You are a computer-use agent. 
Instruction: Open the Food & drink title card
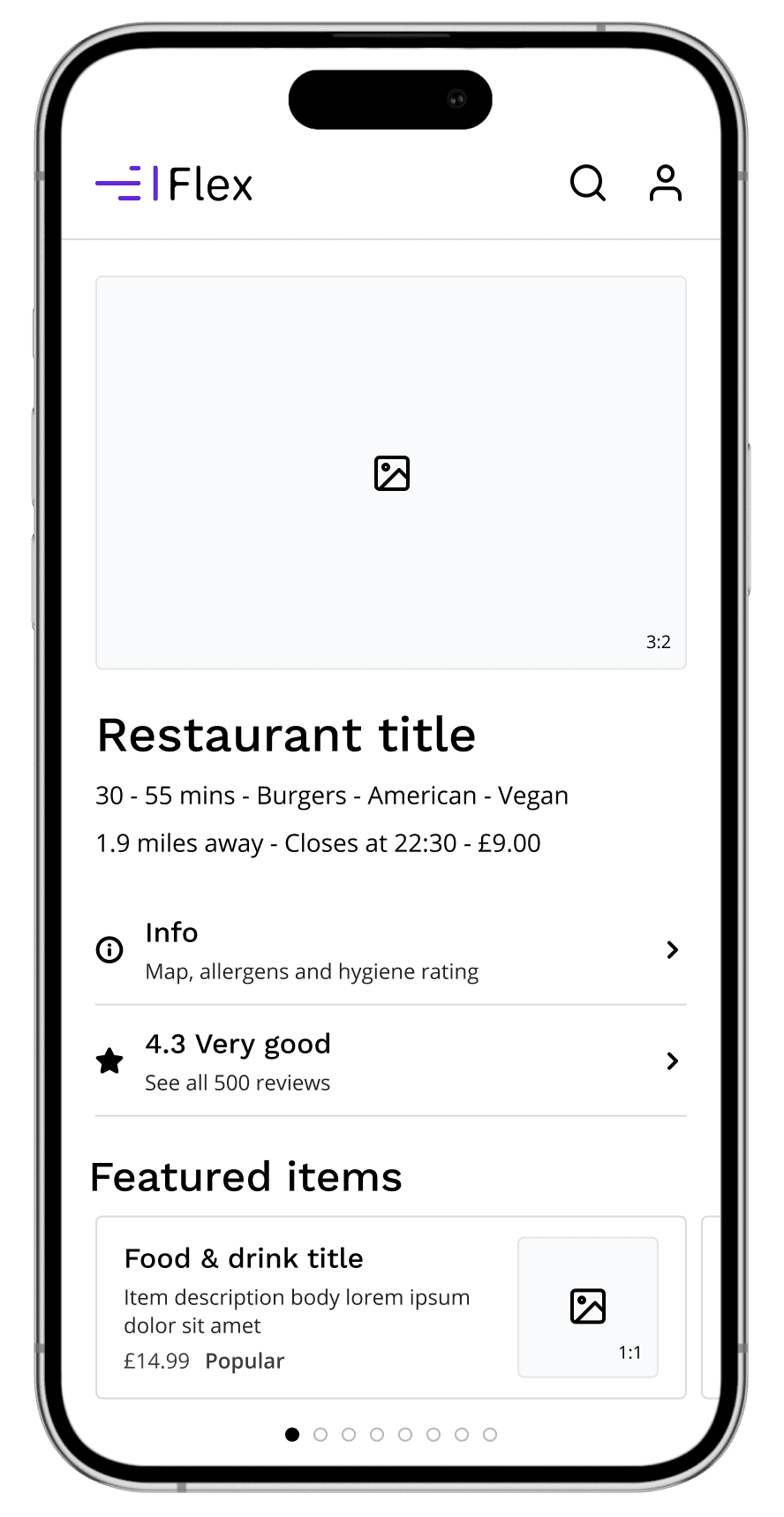[390, 1307]
